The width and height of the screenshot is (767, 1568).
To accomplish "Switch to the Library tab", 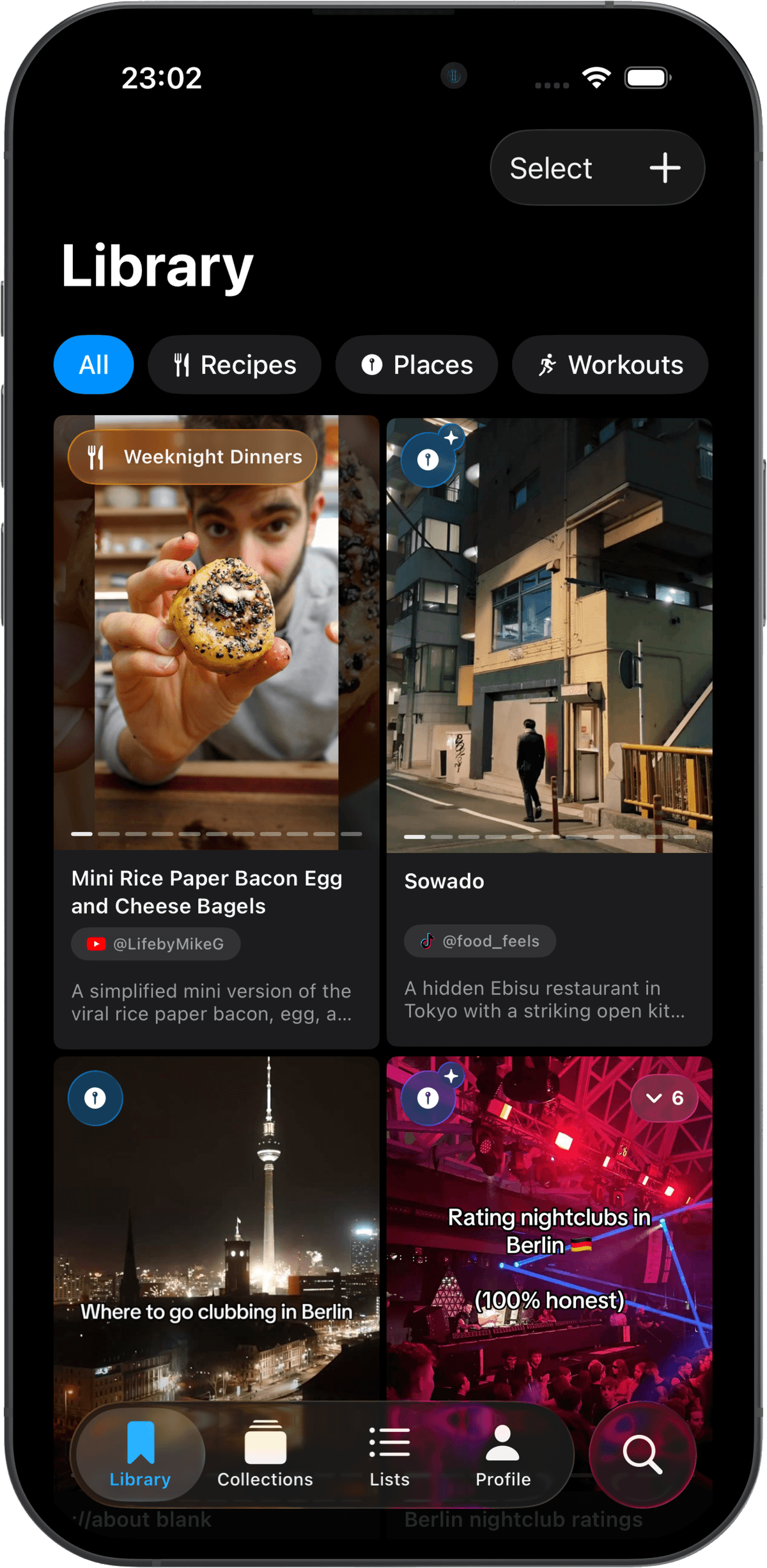I will point(140,1455).
